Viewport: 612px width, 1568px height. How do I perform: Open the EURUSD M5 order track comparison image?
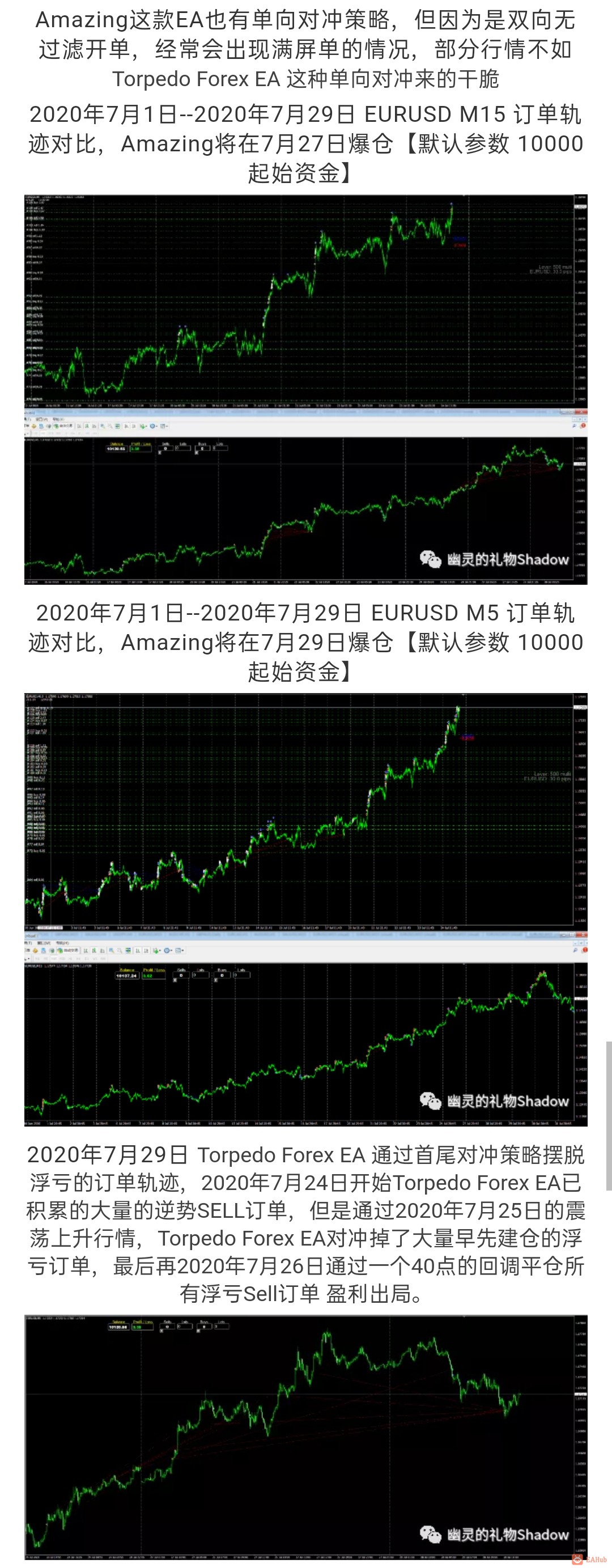coord(305,910)
